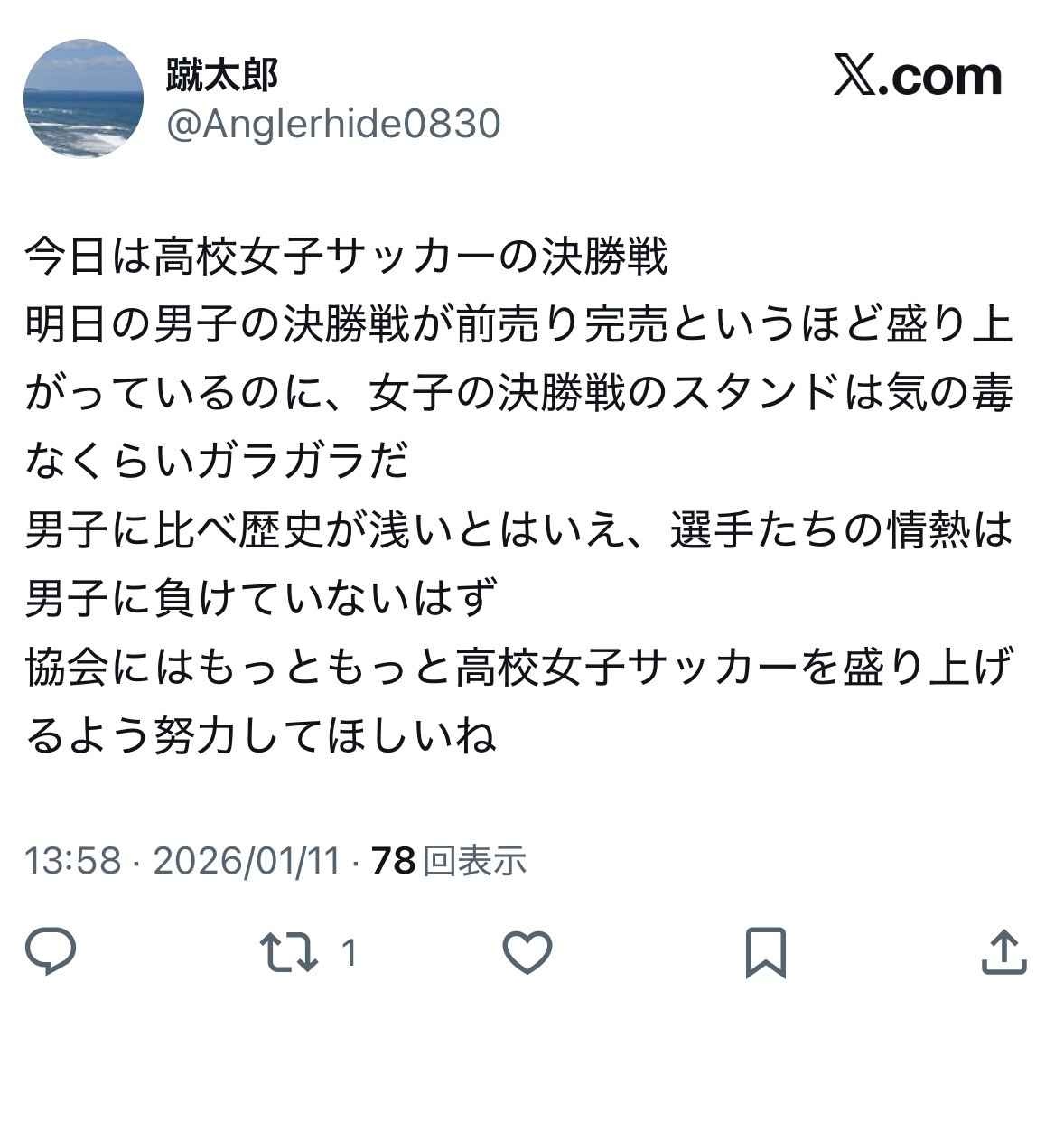Repost this tweet

tap(289, 952)
